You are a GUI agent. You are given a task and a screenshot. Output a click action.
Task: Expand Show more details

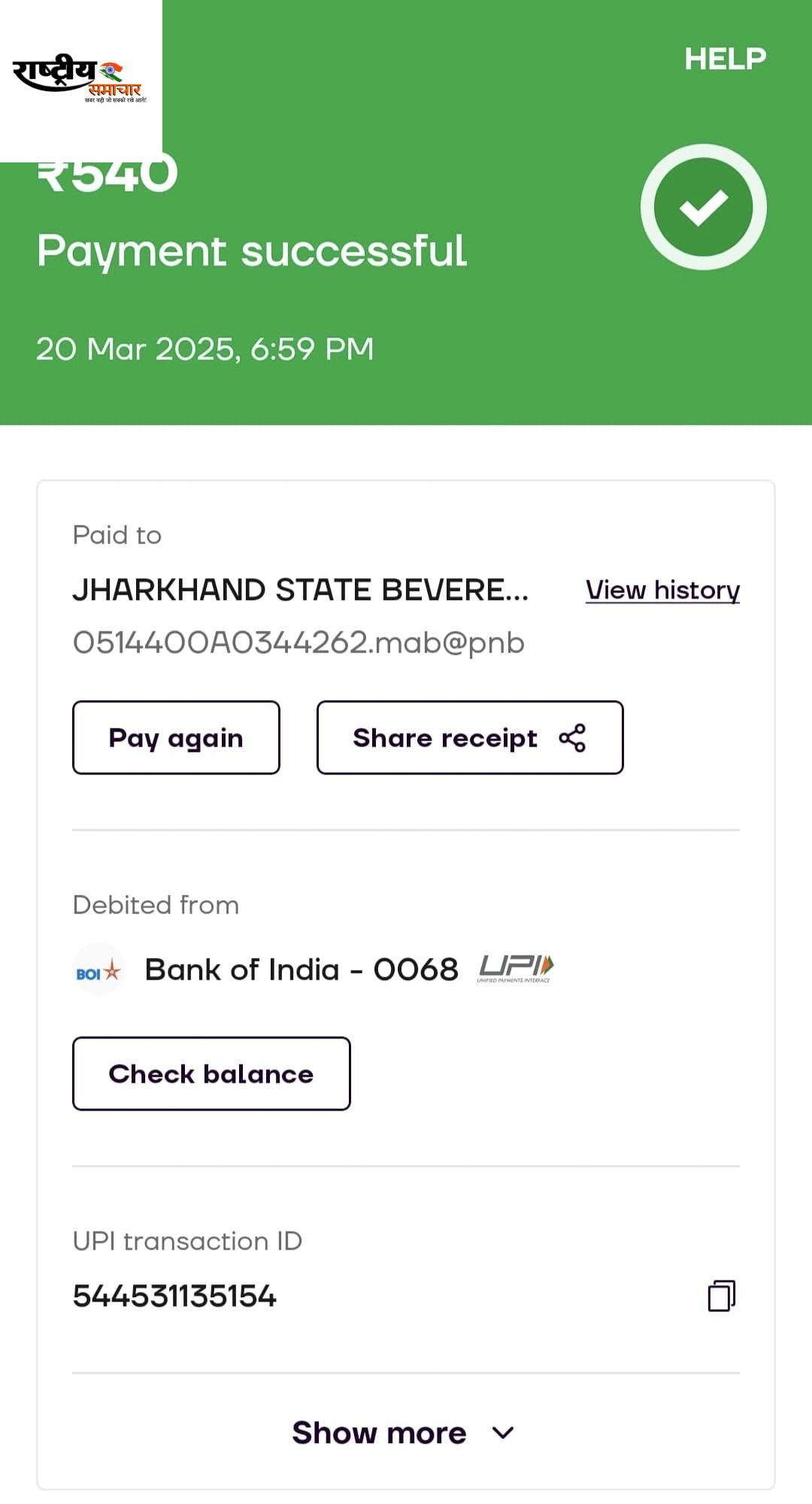[404, 1433]
